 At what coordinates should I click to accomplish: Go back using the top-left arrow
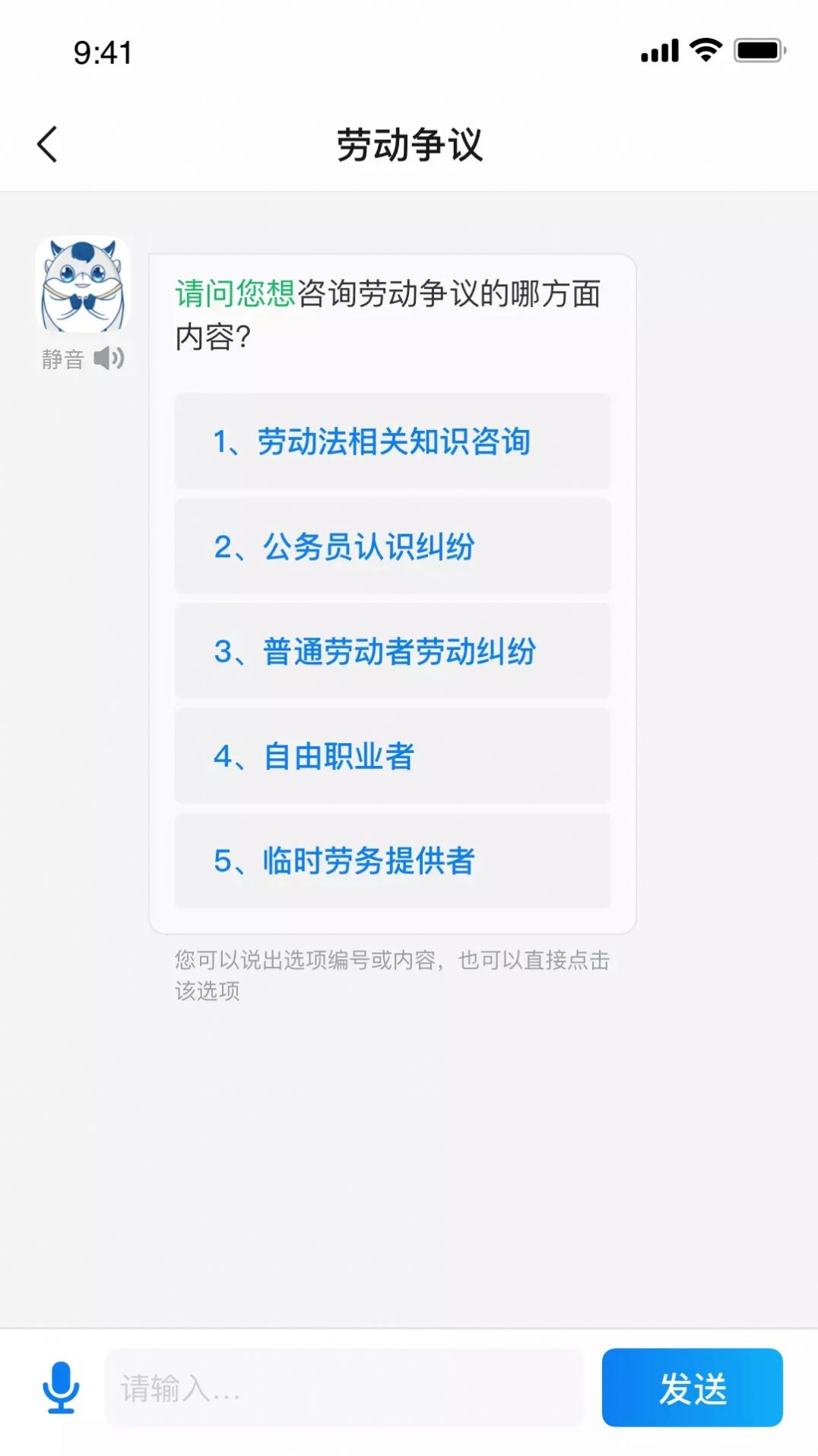coord(47,144)
